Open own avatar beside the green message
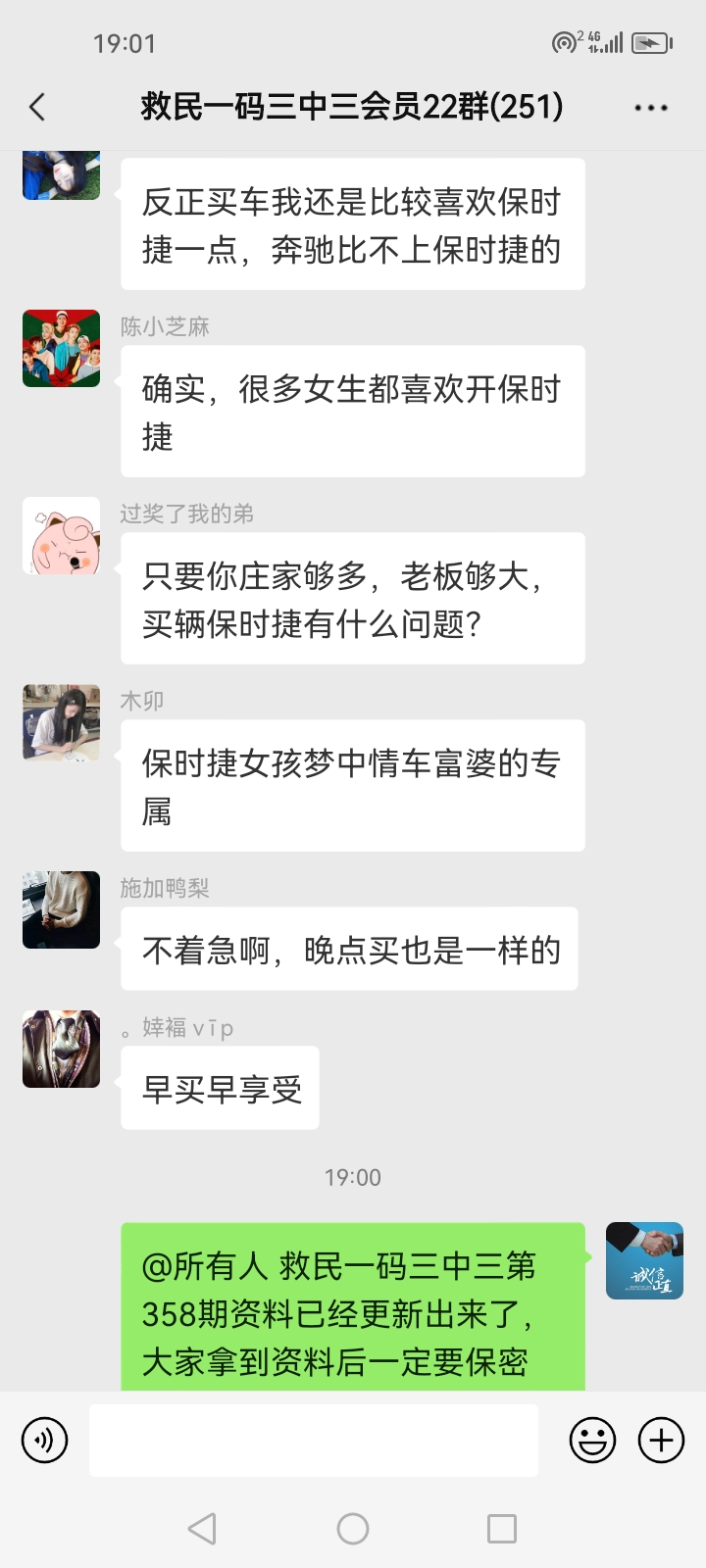 (x=644, y=1261)
